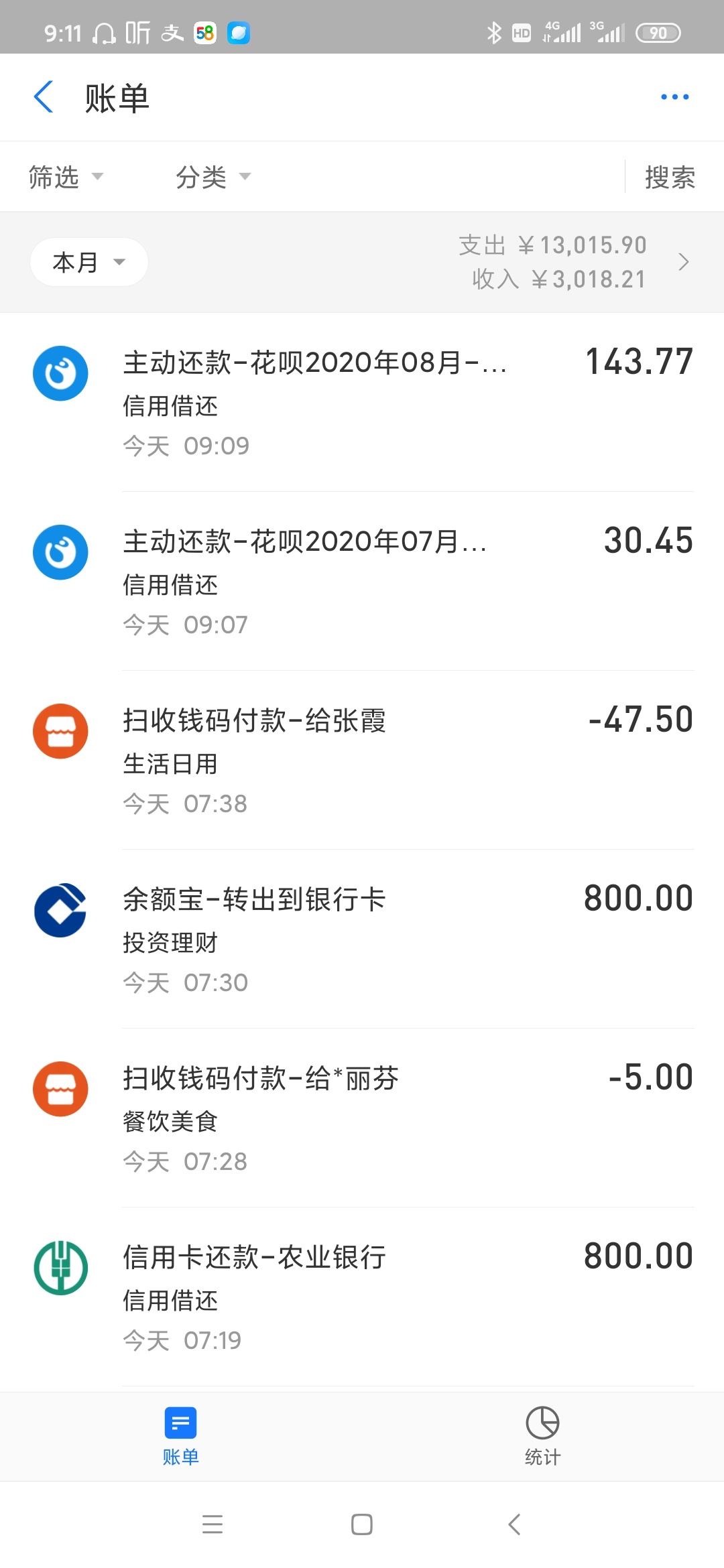
Task: Tap 搜索 to search bills
Action: coord(670,177)
